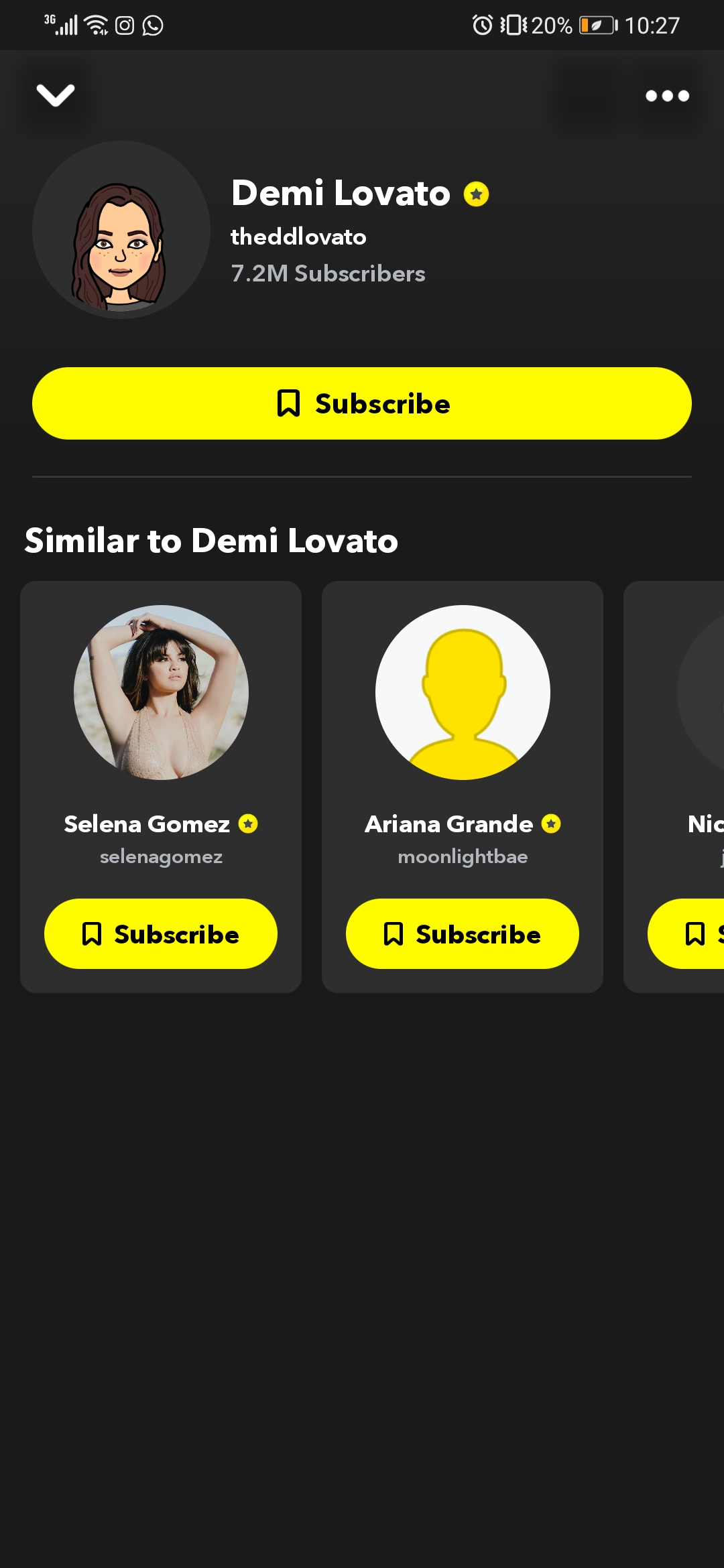The width and height of the screenshot is (724, 1568).
Task: Open Selena Gomez's profile card
Action: 161,693
